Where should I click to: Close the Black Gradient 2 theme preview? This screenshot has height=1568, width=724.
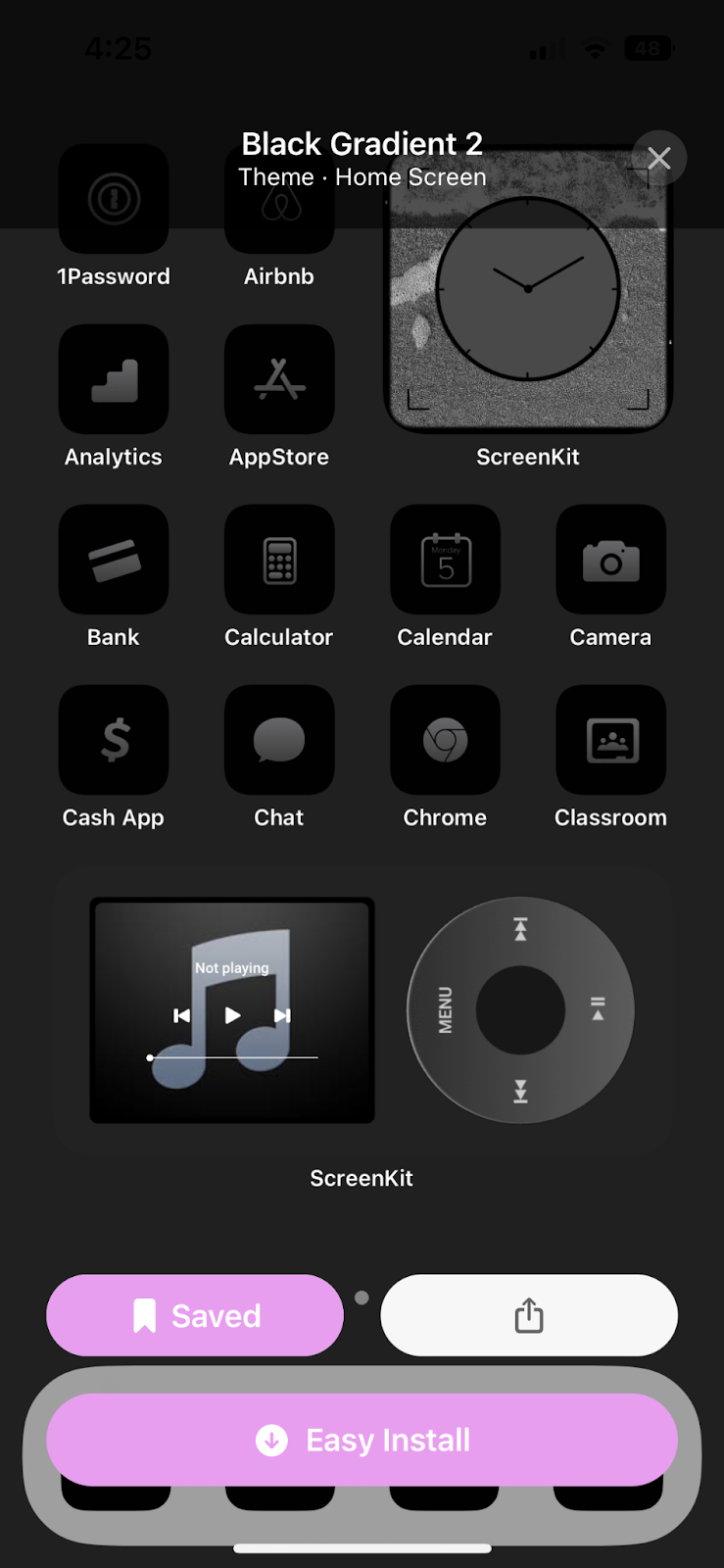tap(658, 159)
